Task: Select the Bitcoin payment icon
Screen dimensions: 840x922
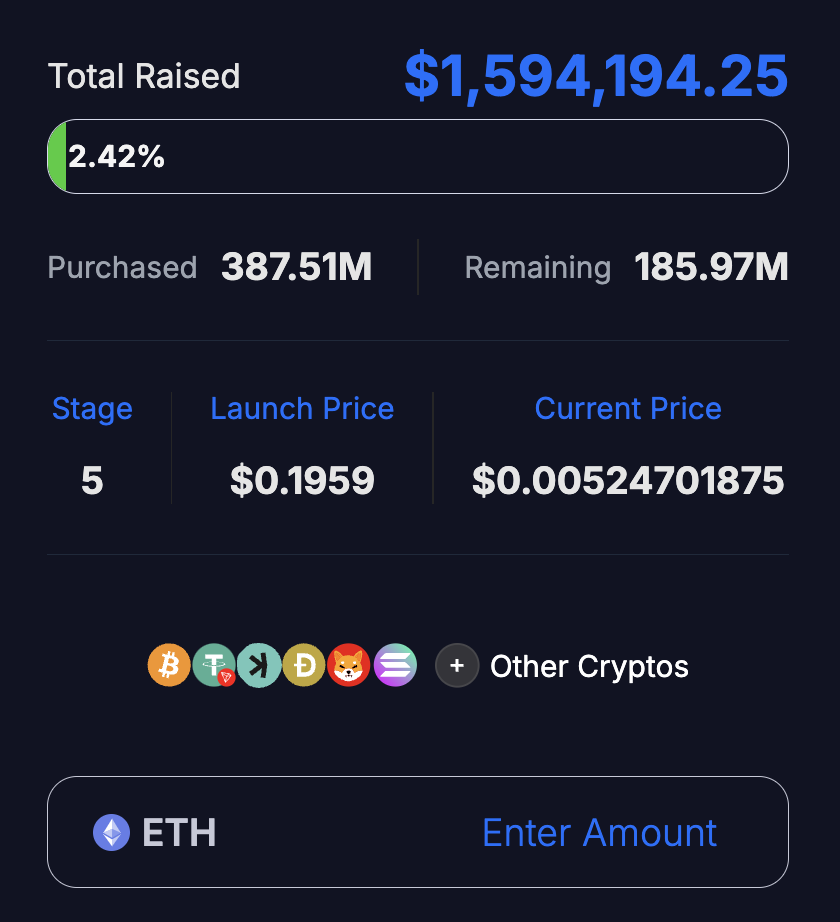Action: pyautogui.click(x=169, y=665)
